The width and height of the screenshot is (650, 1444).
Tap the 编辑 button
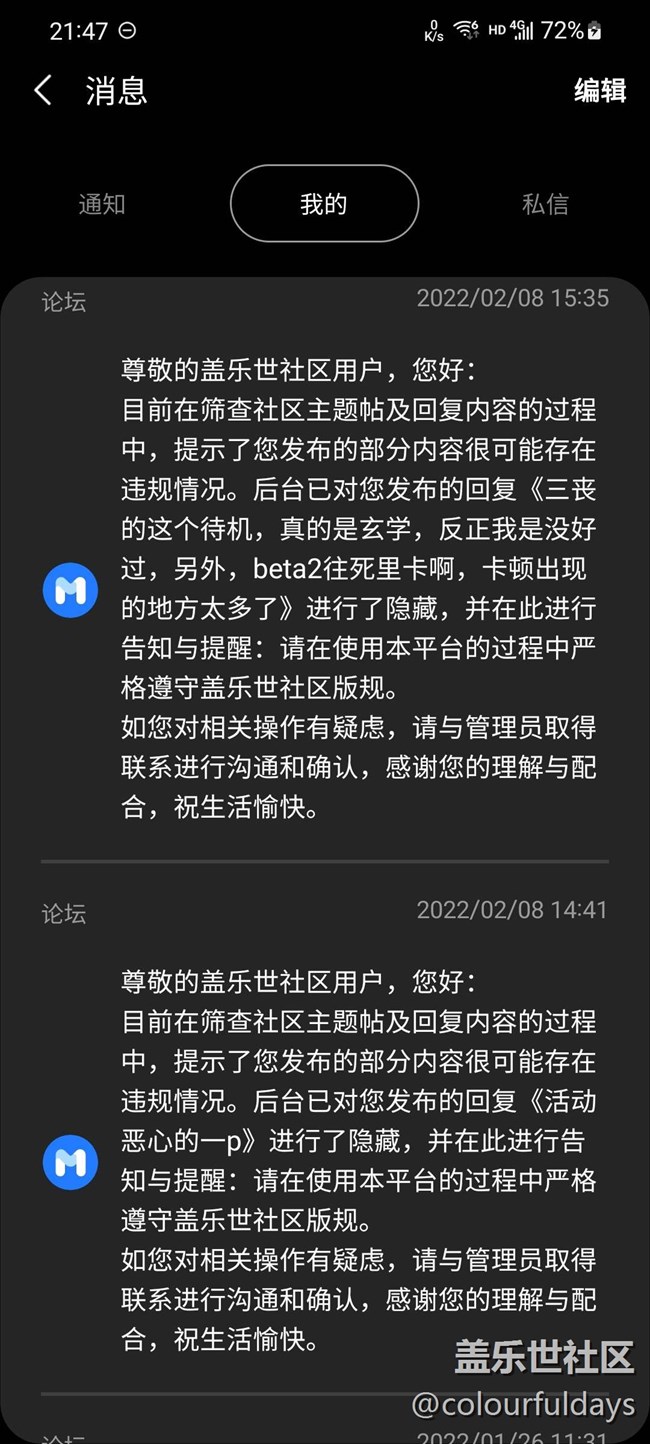(x=599, y=91)
